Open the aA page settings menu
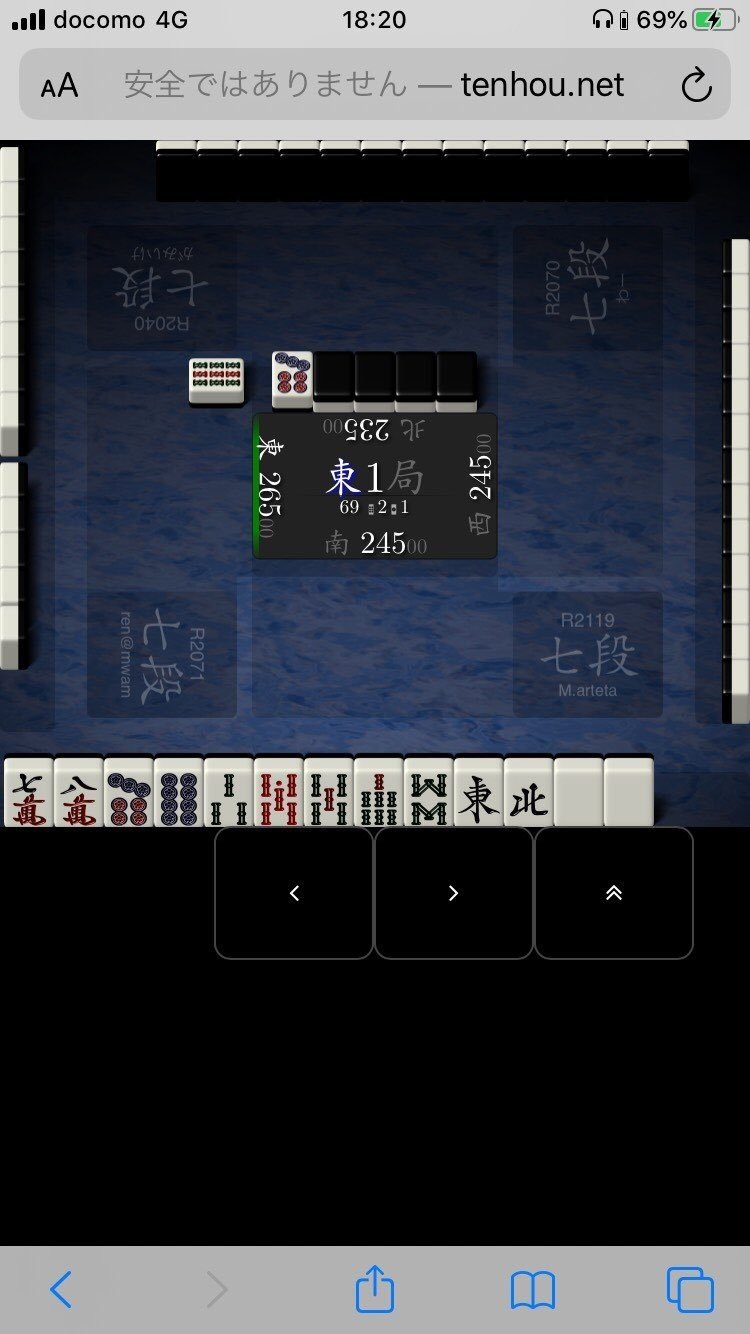This screenshot has height=1334, width=750. (x=59, y=86)
